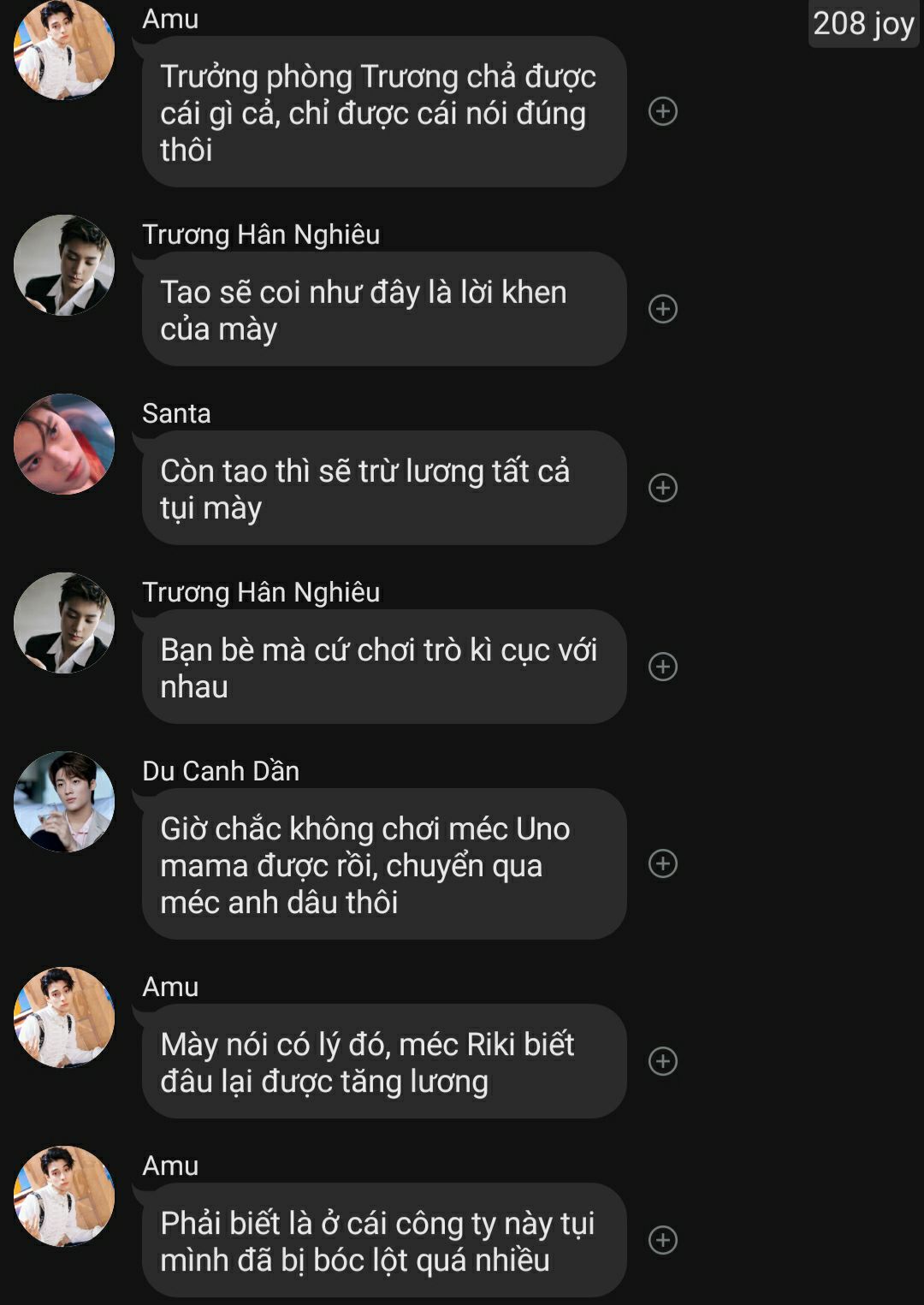The width and height of the screenshot is (924, 1305).
Task: Tap plus icon beside Amu's "Trưởng phòng Trương" message
Action: [663, 111]
